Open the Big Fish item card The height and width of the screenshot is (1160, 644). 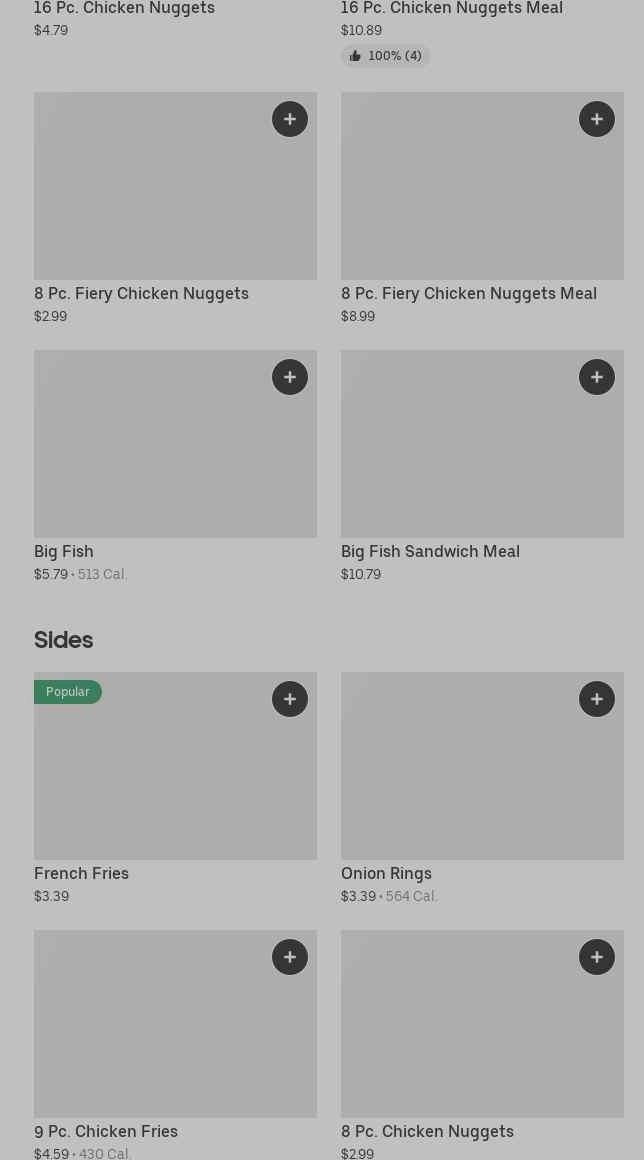[175, 467]
